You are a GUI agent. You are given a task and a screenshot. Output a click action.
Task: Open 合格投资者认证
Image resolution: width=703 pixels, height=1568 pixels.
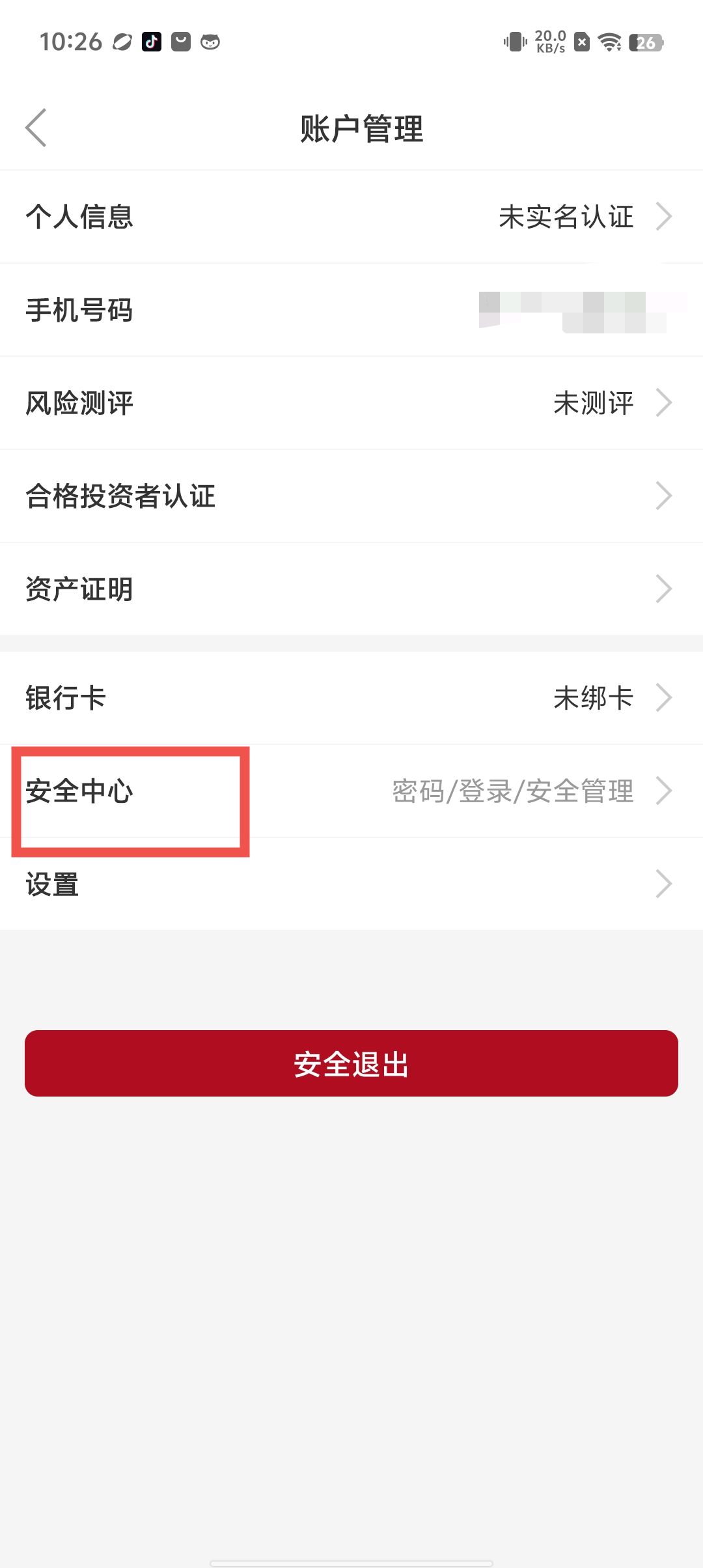tap(351, 496)
